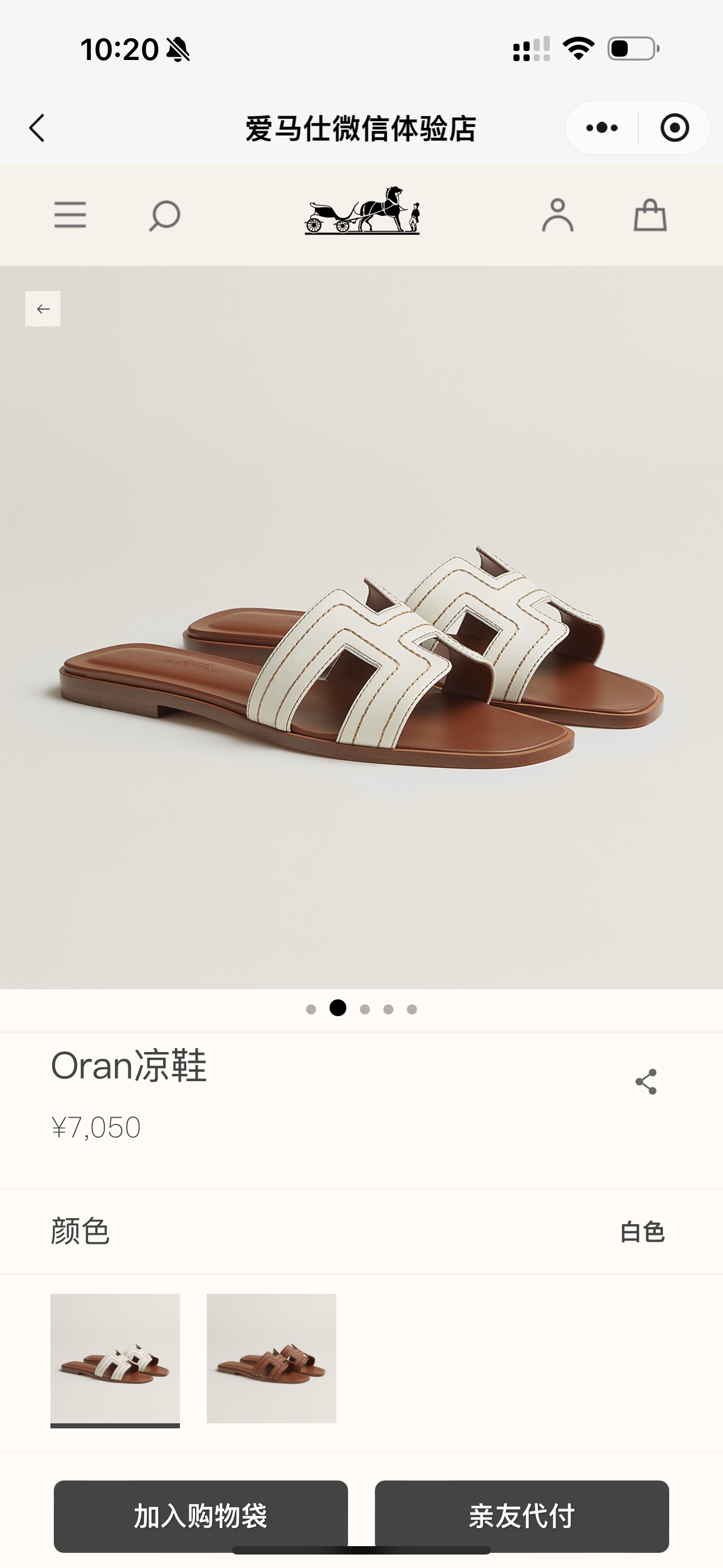Open the account profile icon
This screenshot has height=1568, width=723.
click(558, 215)
